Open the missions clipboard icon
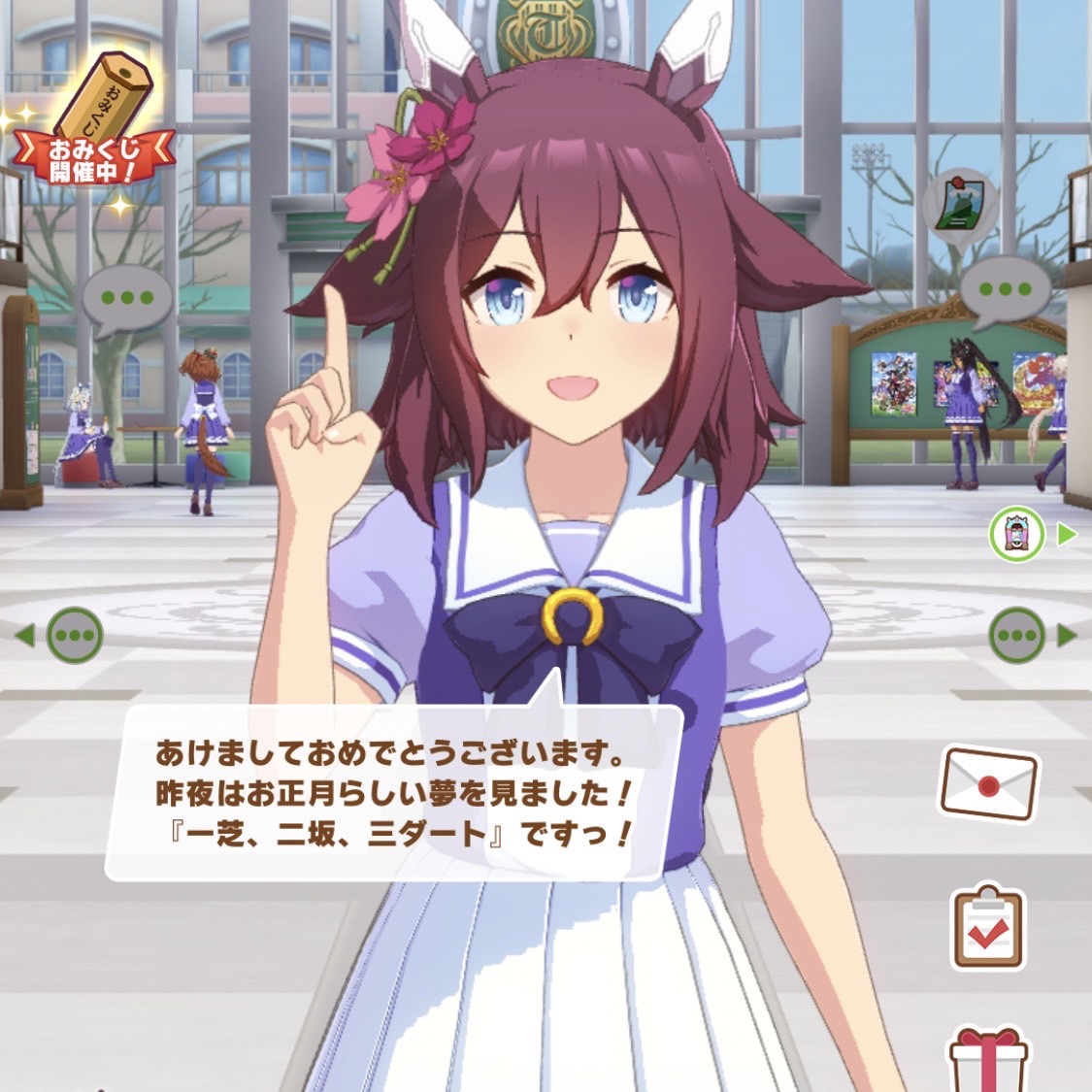Image resolution: width=1092 pixels, height=1092 pixels. (x=988, y=927)
